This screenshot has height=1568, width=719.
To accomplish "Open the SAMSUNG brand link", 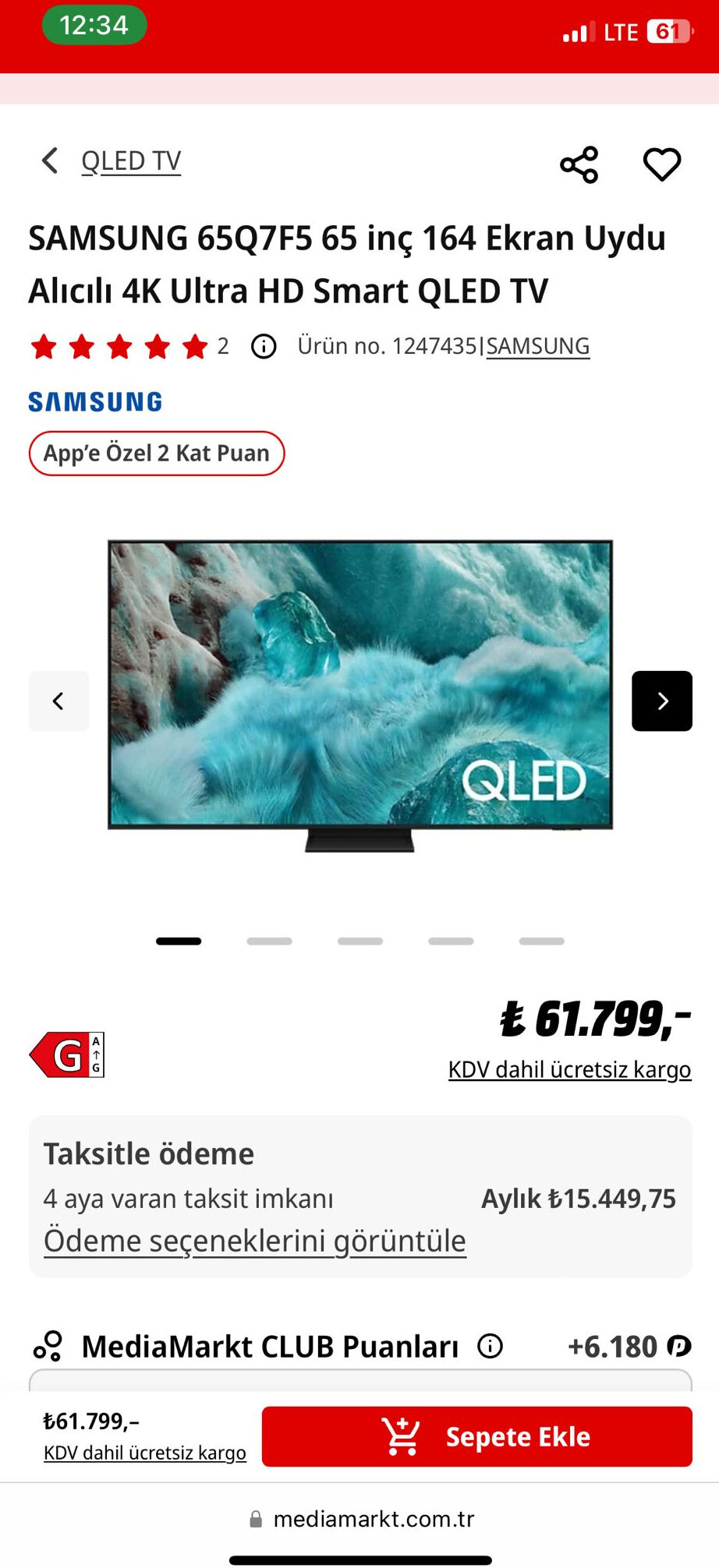I will (x=537, y=346).
